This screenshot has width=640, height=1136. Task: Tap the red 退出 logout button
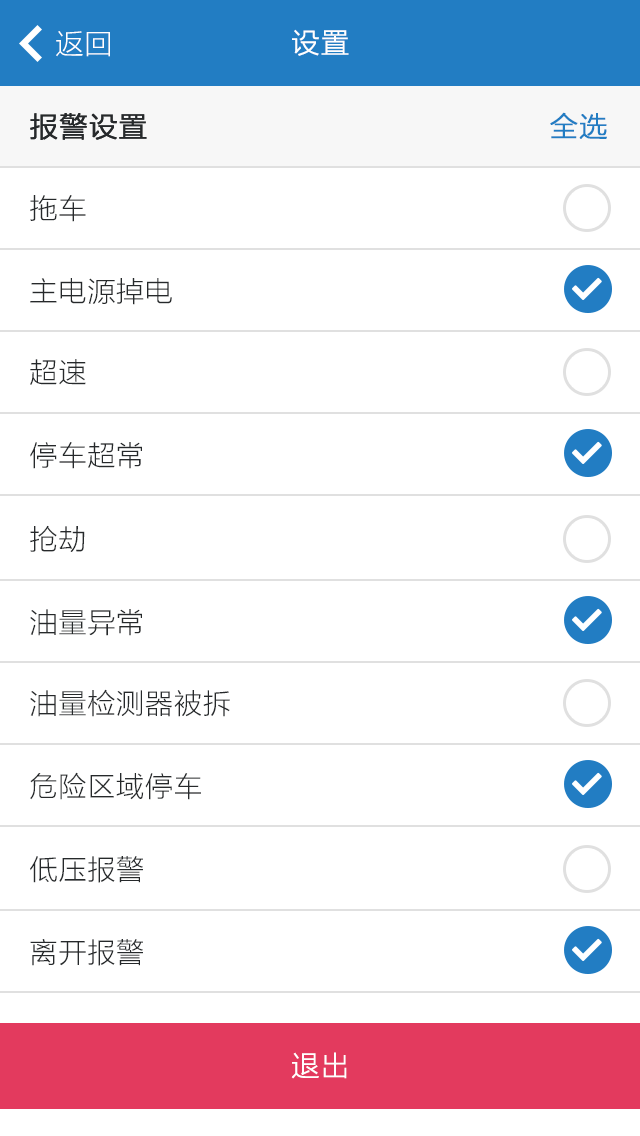tap(320, 1066)
